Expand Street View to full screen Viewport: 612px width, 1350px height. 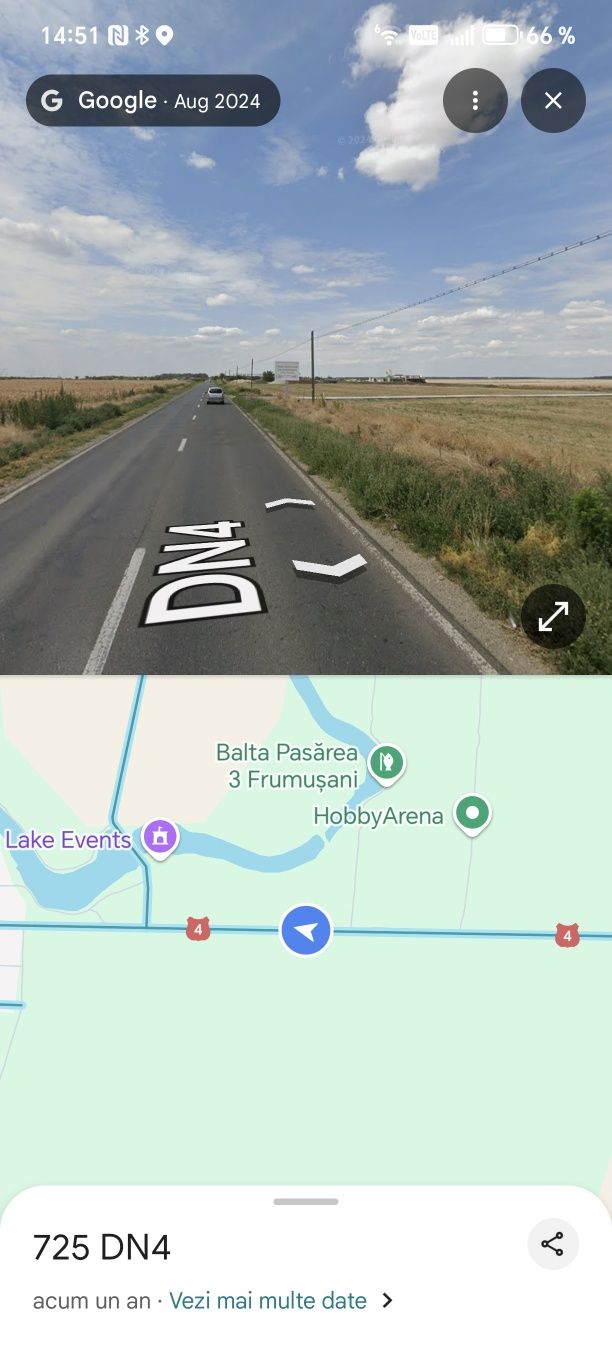(x=553, y=617)
